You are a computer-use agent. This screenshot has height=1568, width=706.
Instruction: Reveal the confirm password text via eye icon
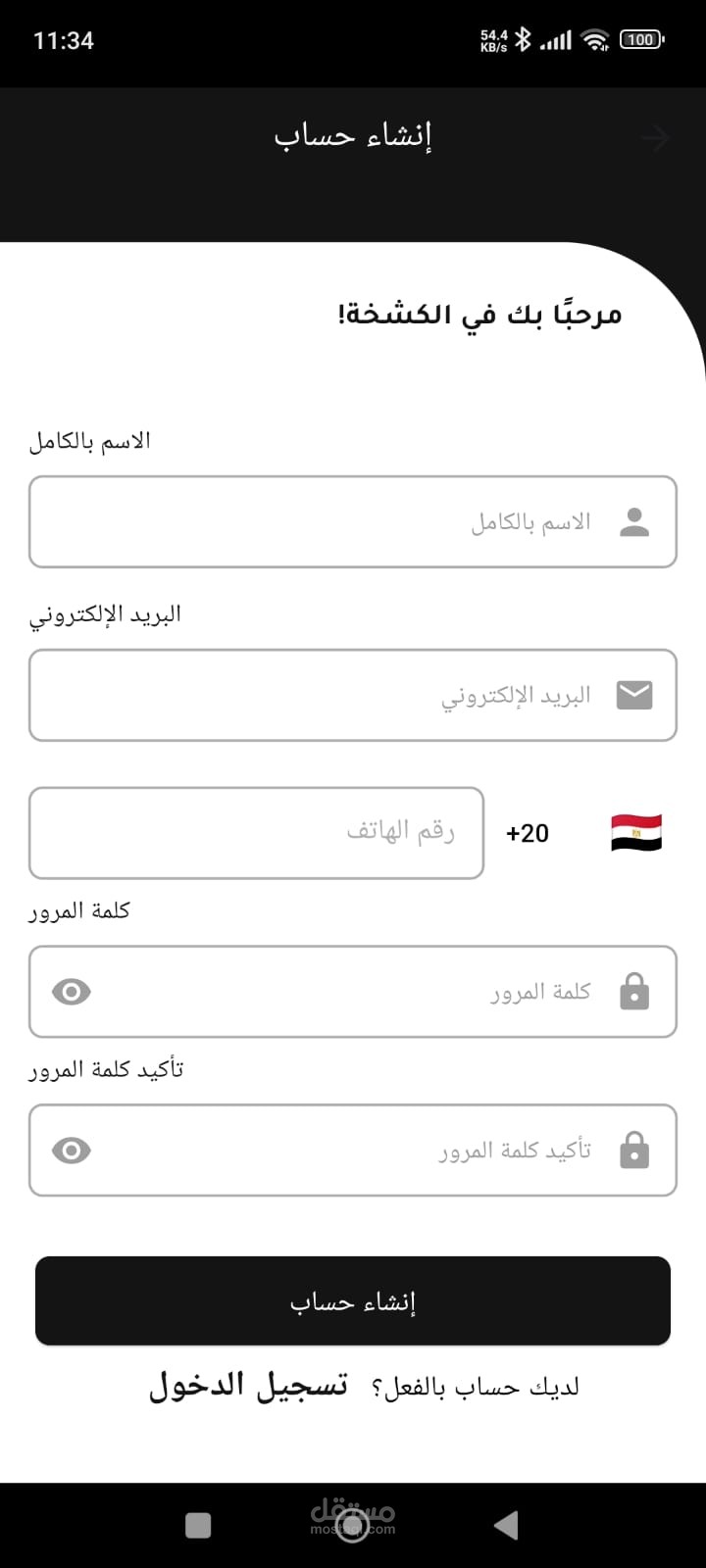(x=72, y=1151)
